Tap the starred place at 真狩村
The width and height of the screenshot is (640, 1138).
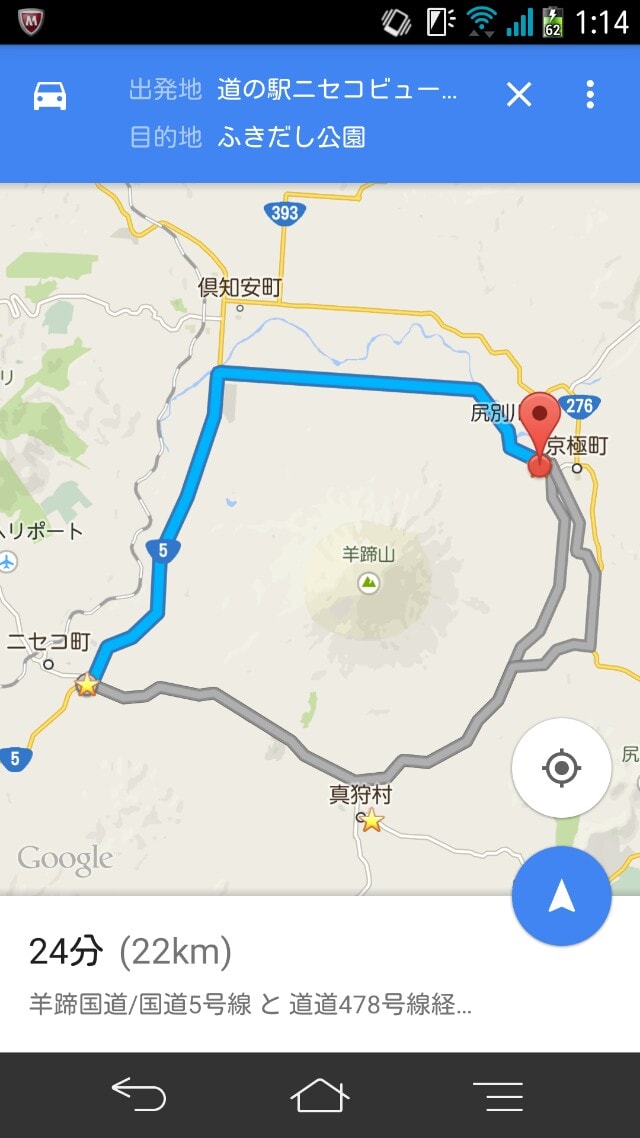point(372,821)
